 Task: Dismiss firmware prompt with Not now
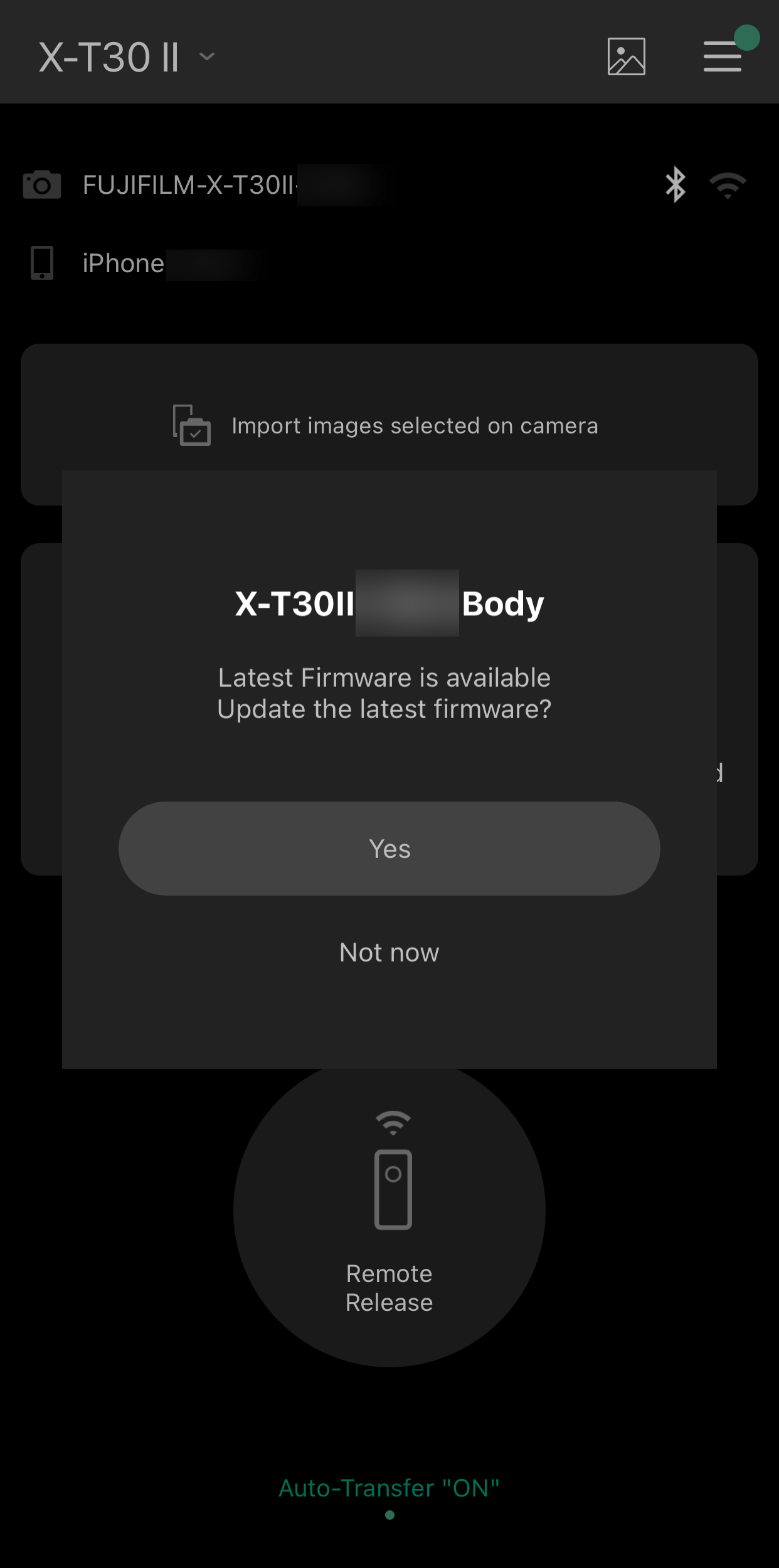389,952
